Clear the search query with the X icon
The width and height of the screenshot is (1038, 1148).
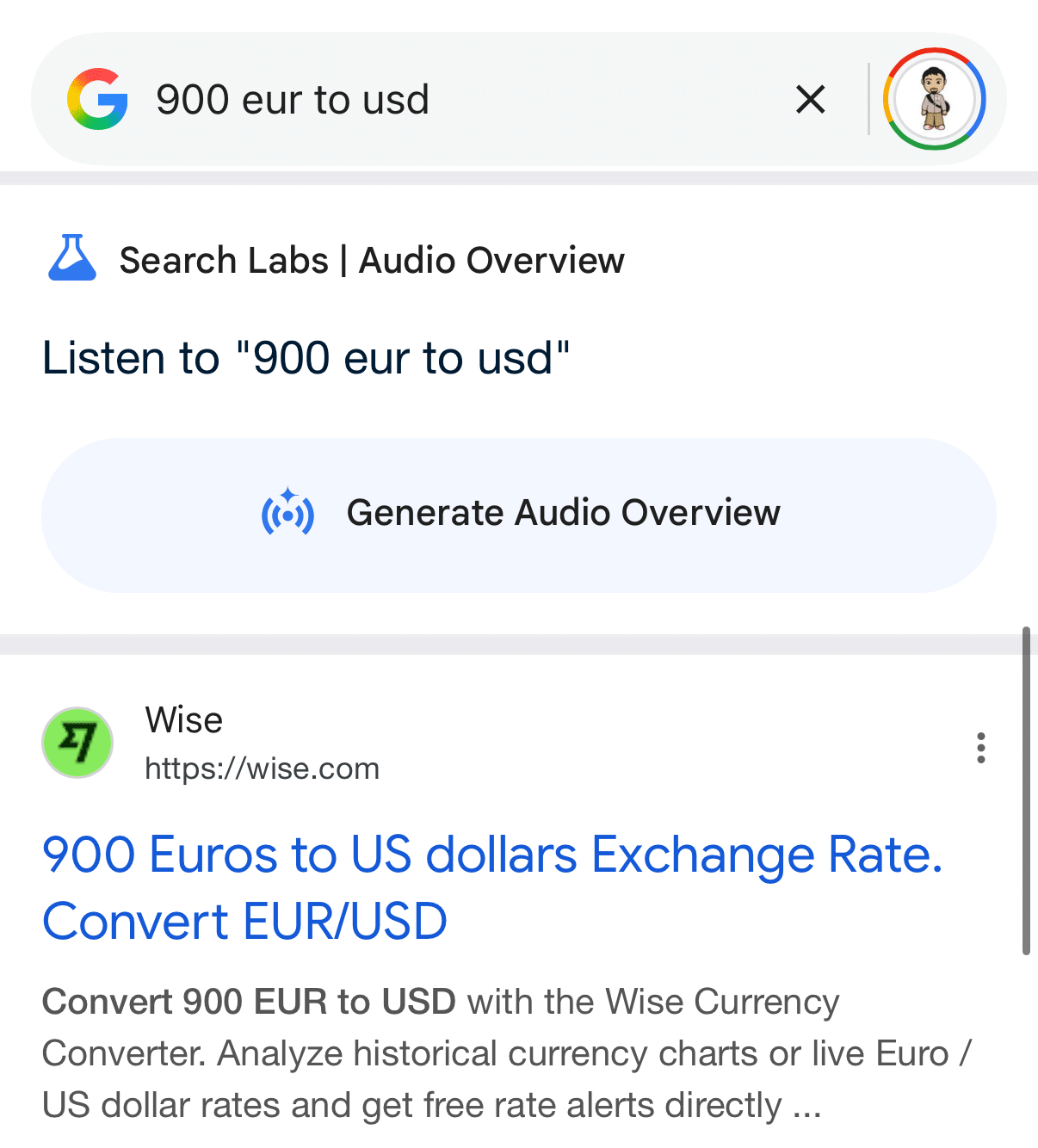coord(810,99)
